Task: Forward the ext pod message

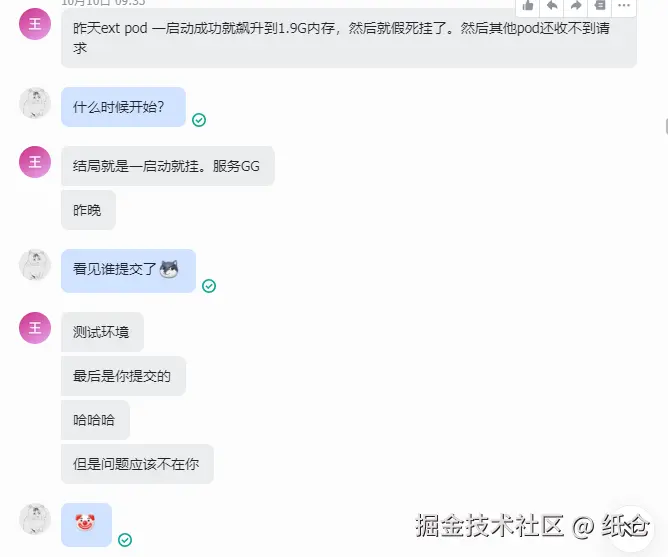Action: click(576, 5)
